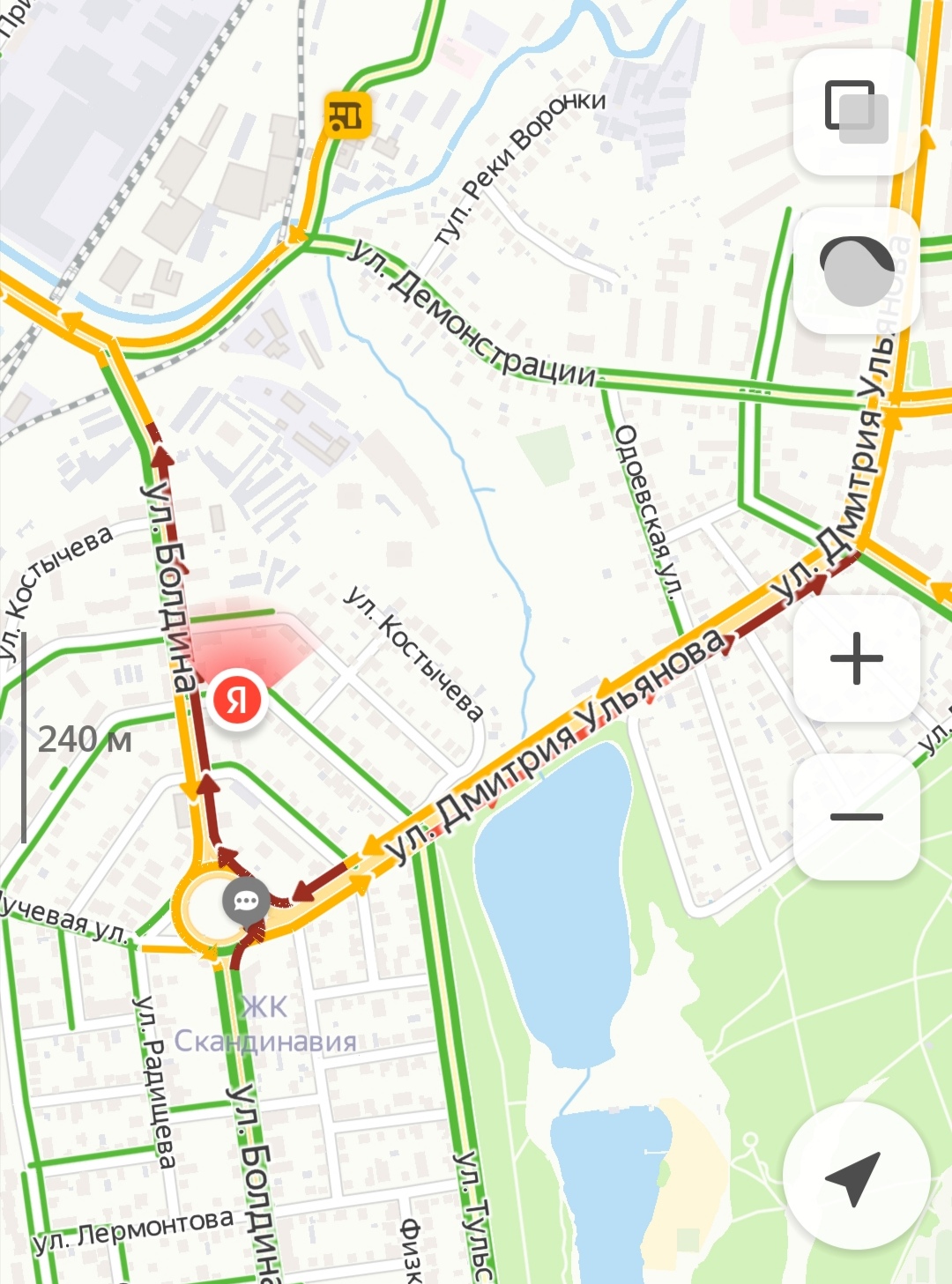This screenshot has height=1284, width=952.
Task: Open the map layers button
Action: click(857, 112)
